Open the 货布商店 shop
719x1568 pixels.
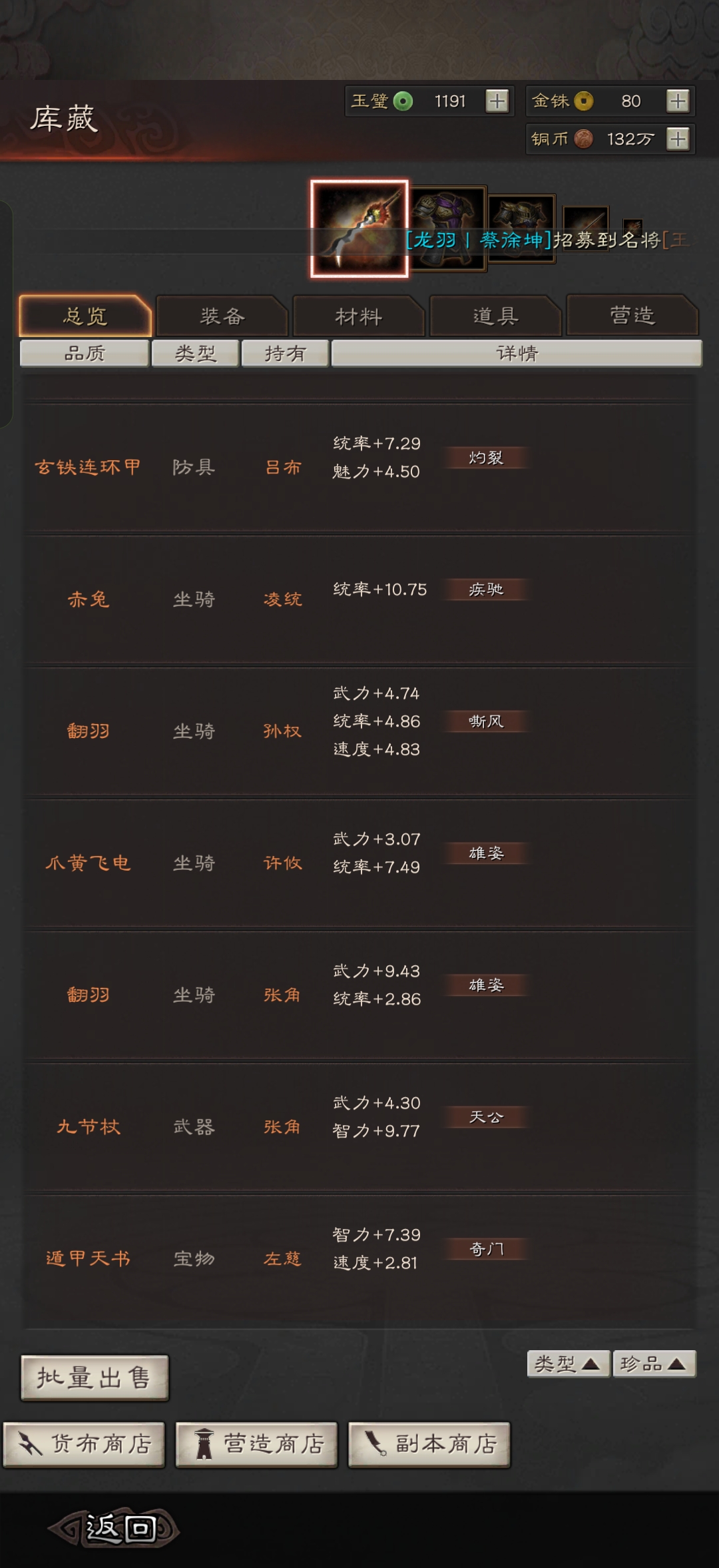(x=85, y=1444)
